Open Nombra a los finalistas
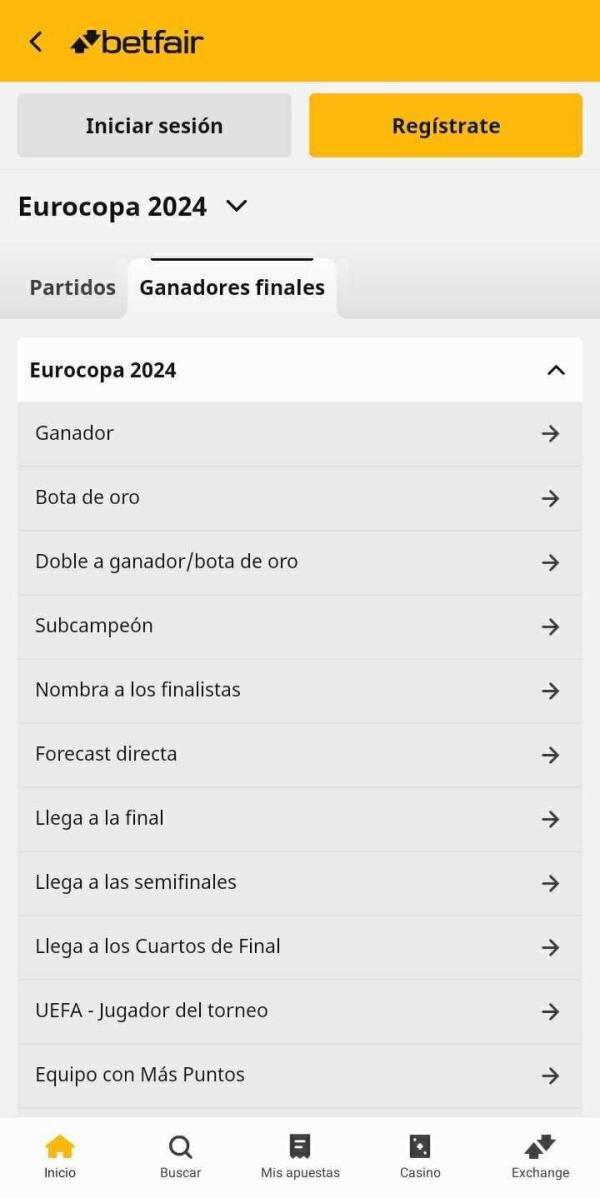600x1198 pixels. click(299, 690)
